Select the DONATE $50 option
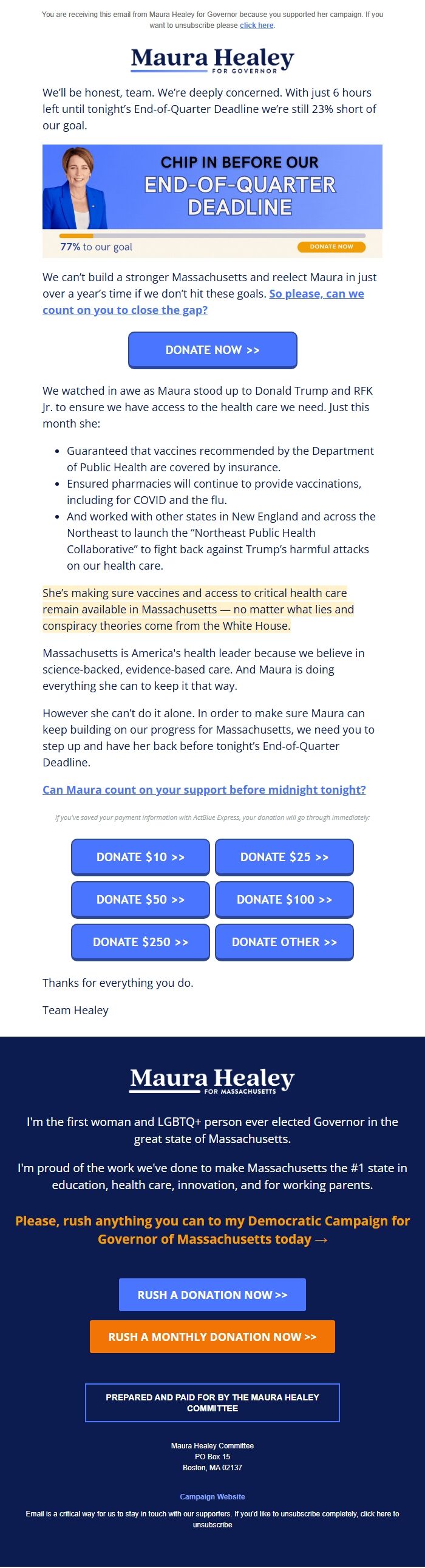The height and width of the screenshot is (1568, 425). [140, 899]
